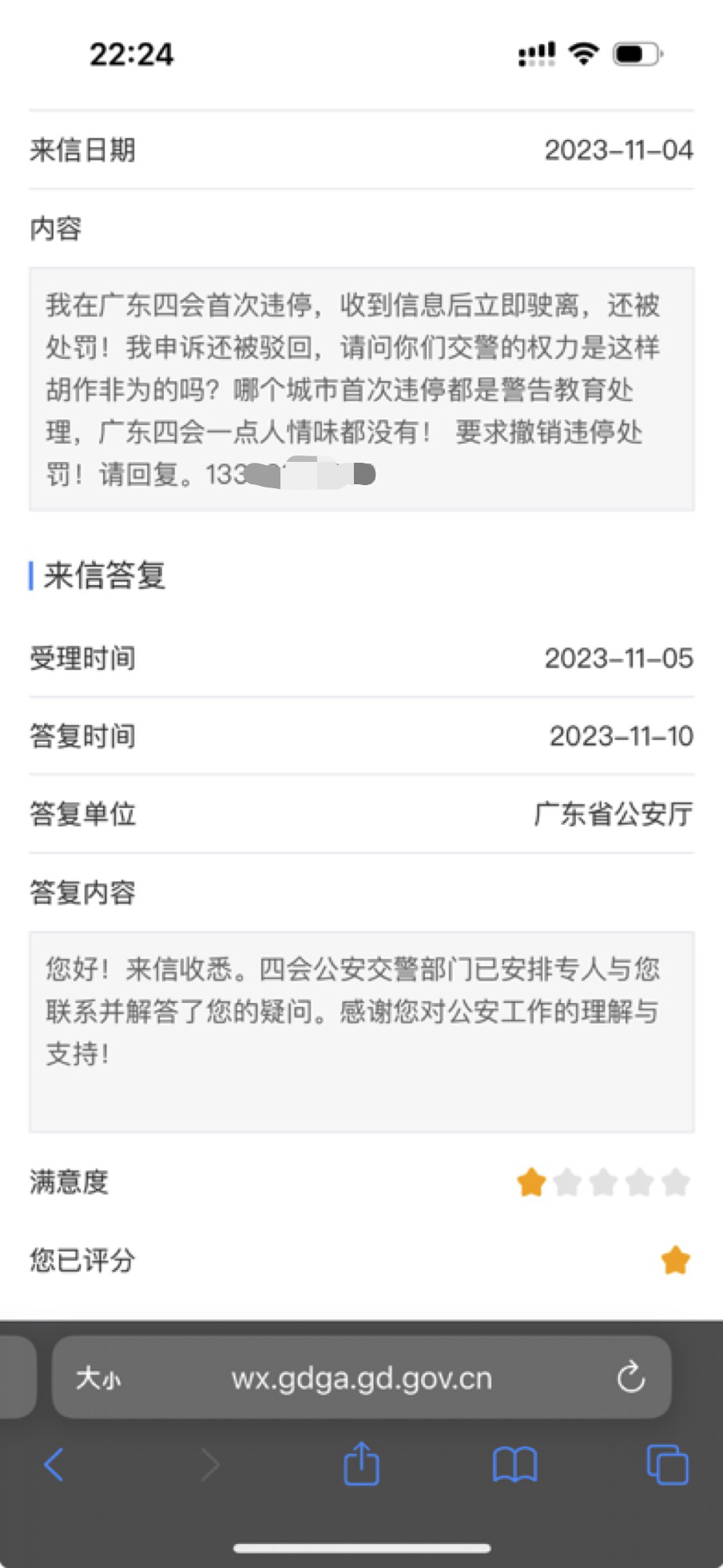Tap the 大小 page settings button
This screenshot has width=723, height=1568.
(x=97, y=1379)
